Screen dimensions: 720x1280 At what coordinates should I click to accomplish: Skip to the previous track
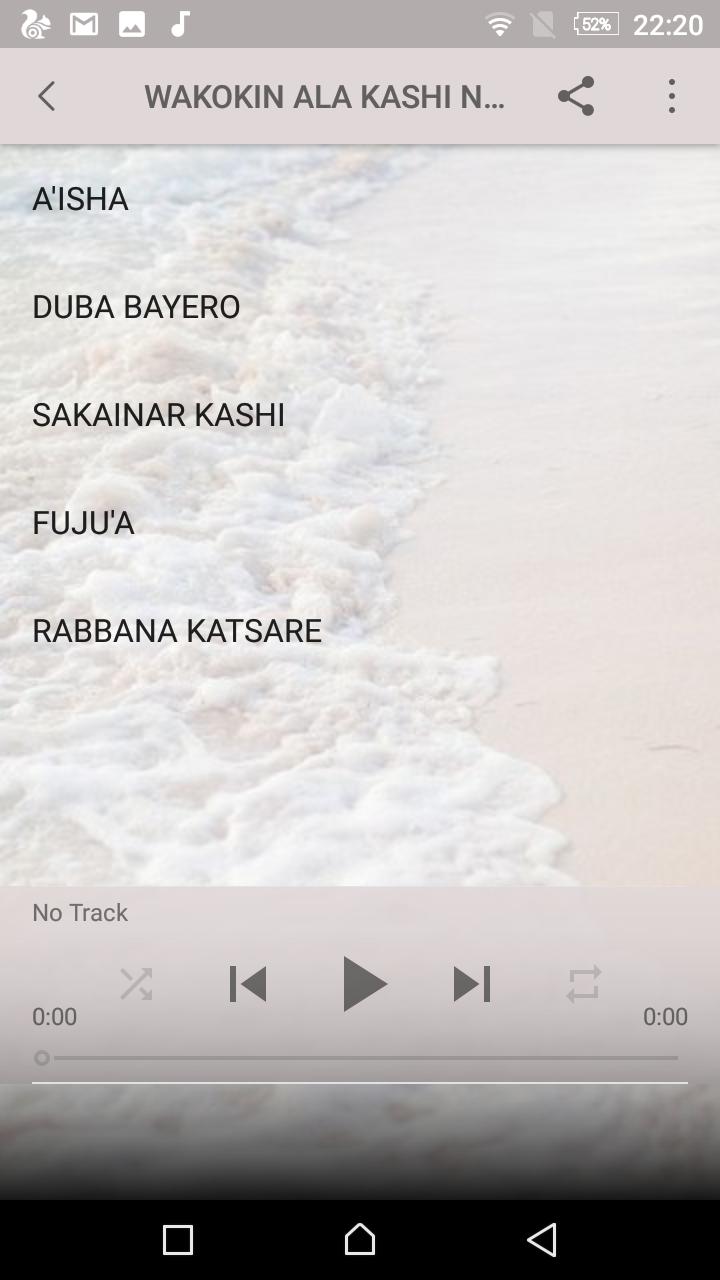tap(248, 984)
